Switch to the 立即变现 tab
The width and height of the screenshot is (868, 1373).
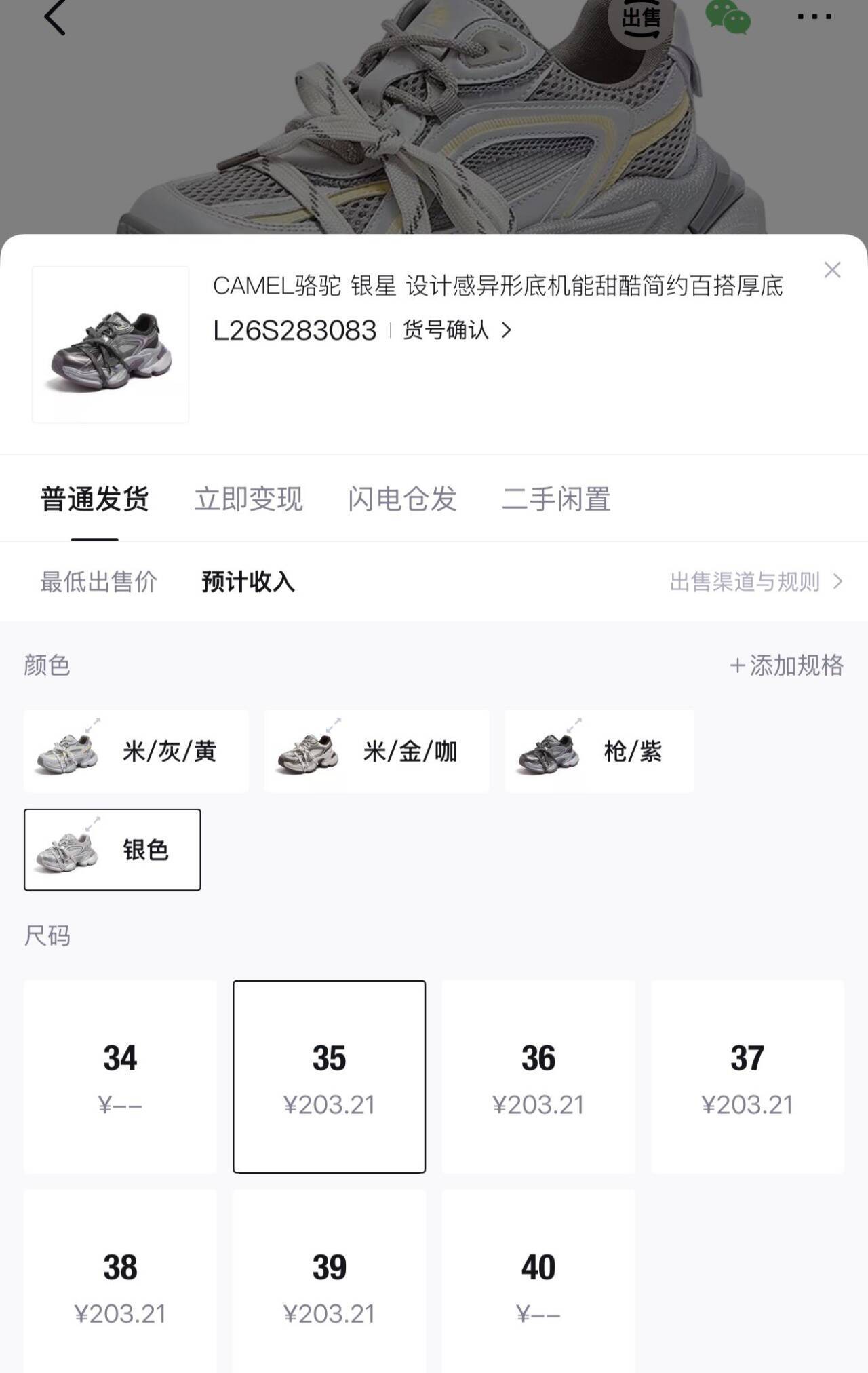[248, 499]
